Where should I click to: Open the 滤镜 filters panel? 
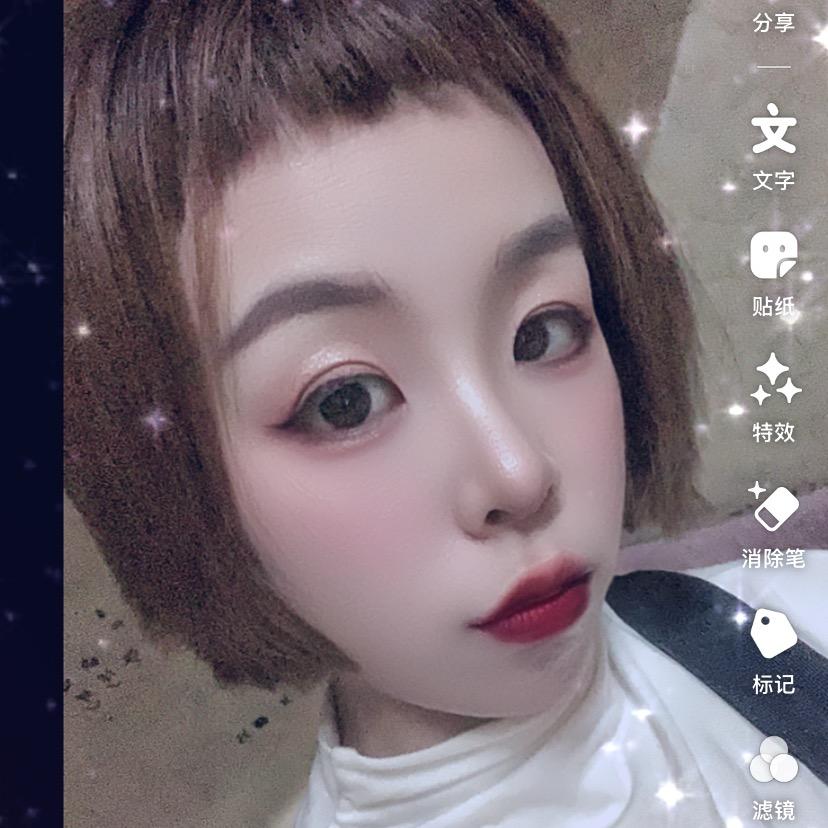point(773,776)
